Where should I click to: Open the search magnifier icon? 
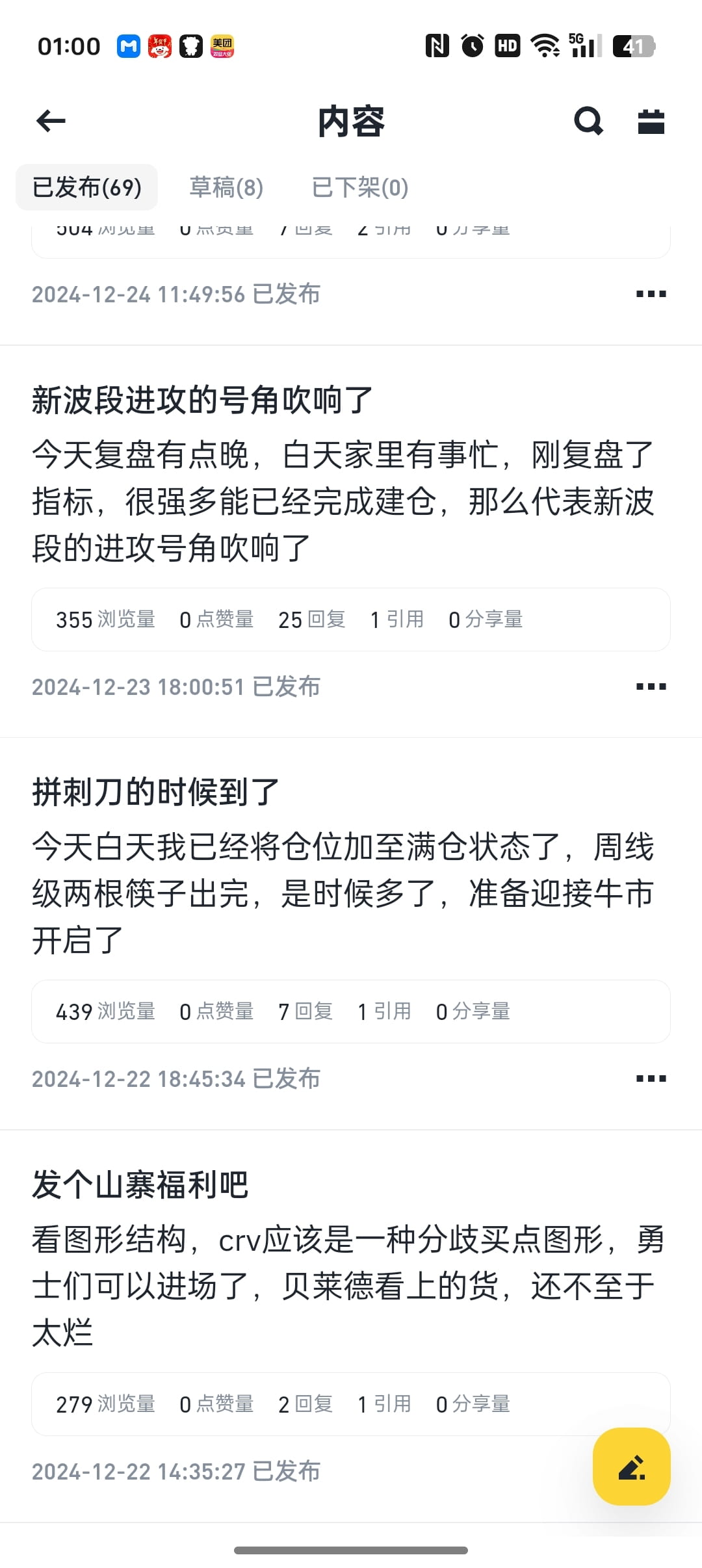tap(588, 121)
